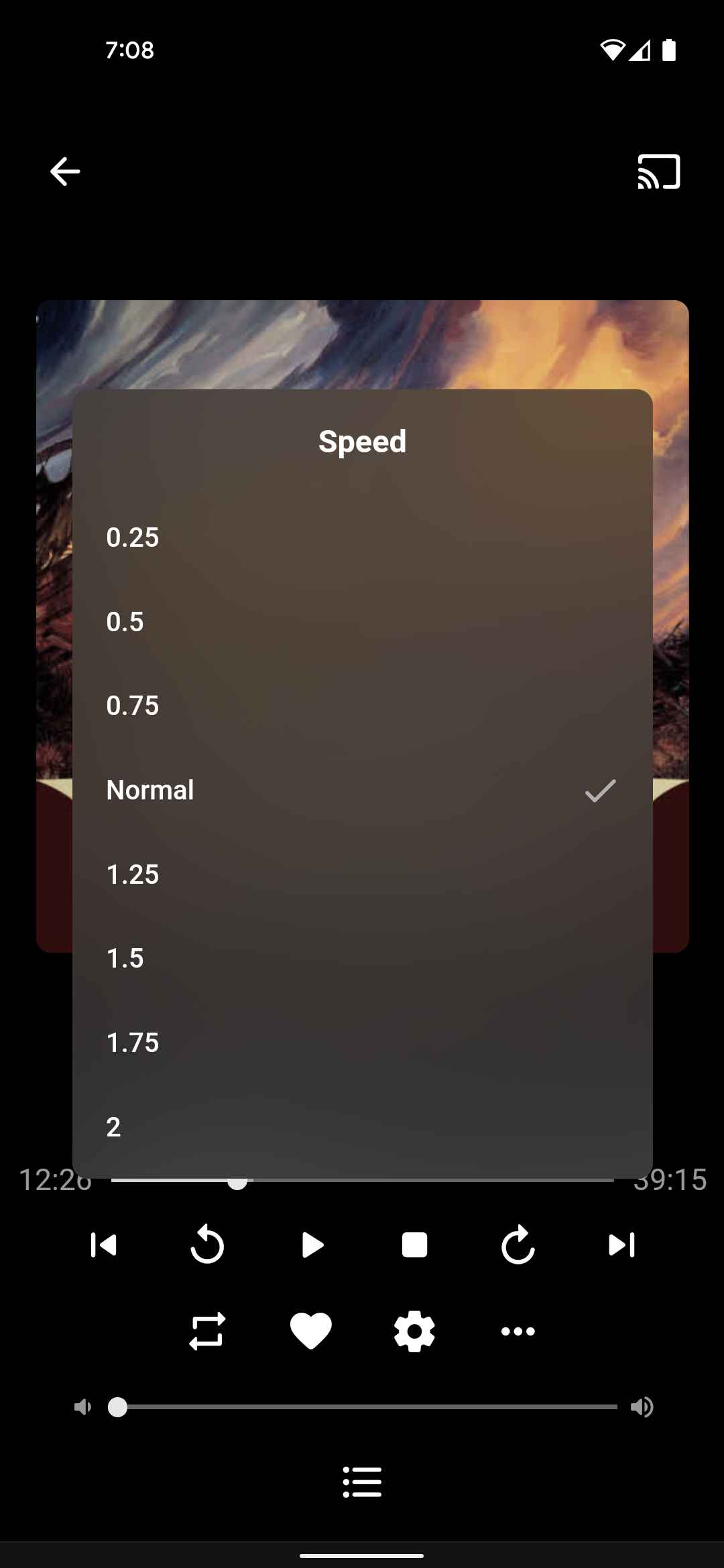Set playback speed to 0.25
Screen dimensions: 724x1568
tap(362, 537)
